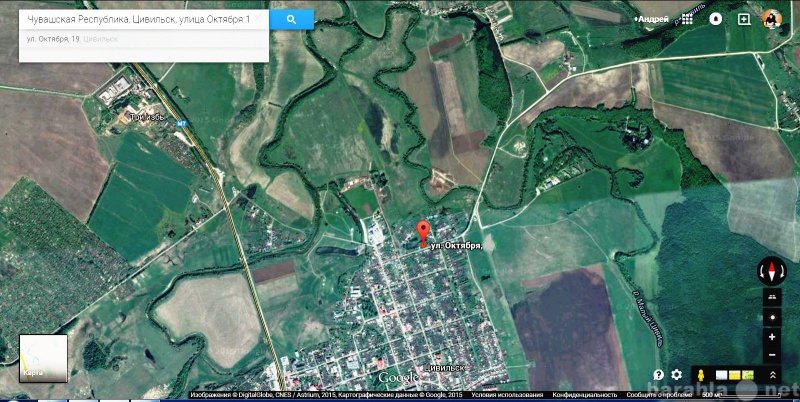
Task: Switch to map view via Карта thumbnail
Action: tap(43, 358)
